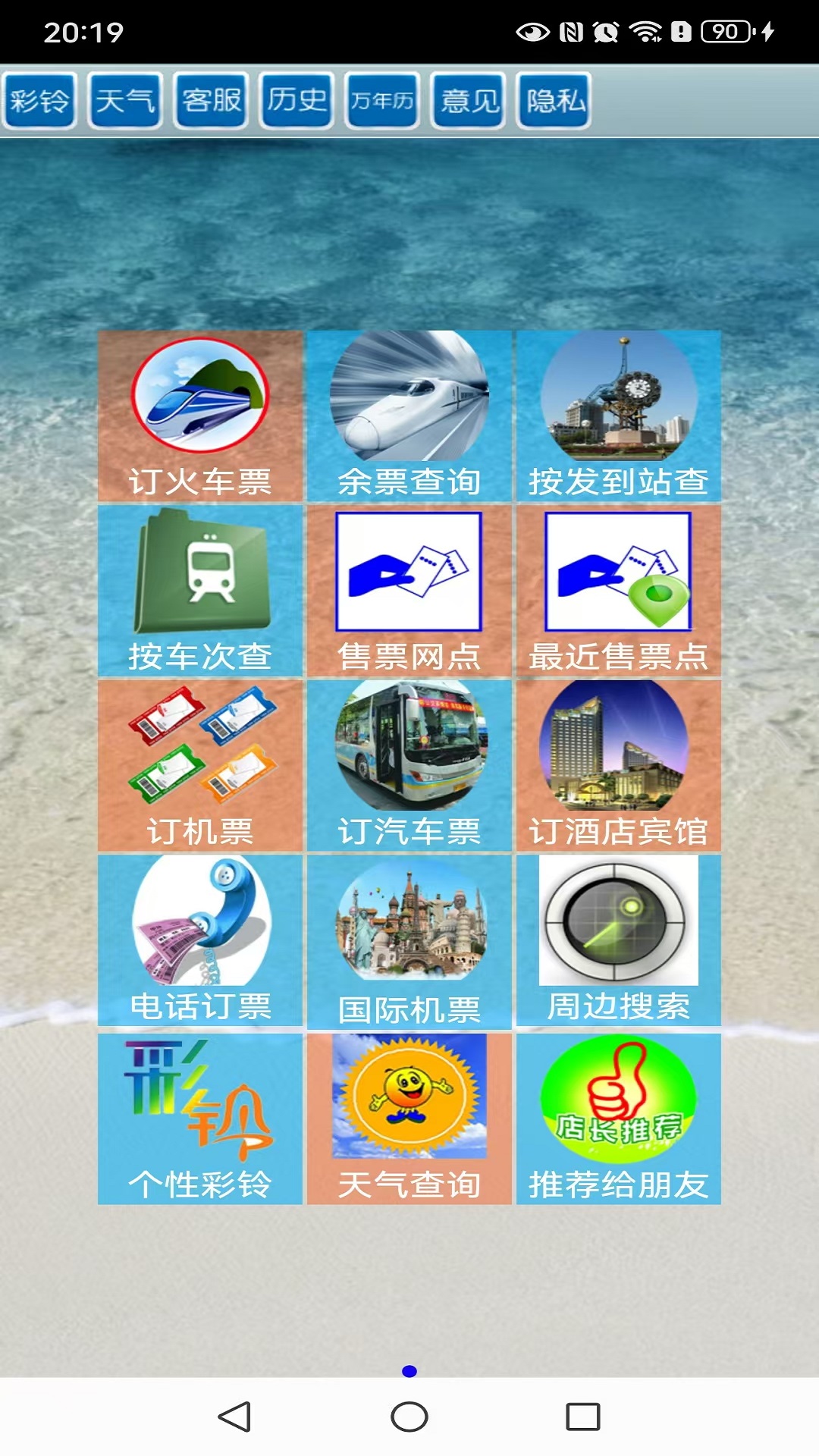The width and height of the screenshot is (819, 1456).
Task: Select the 售票网点 ticket offices icon
Action: coord(409,588)
